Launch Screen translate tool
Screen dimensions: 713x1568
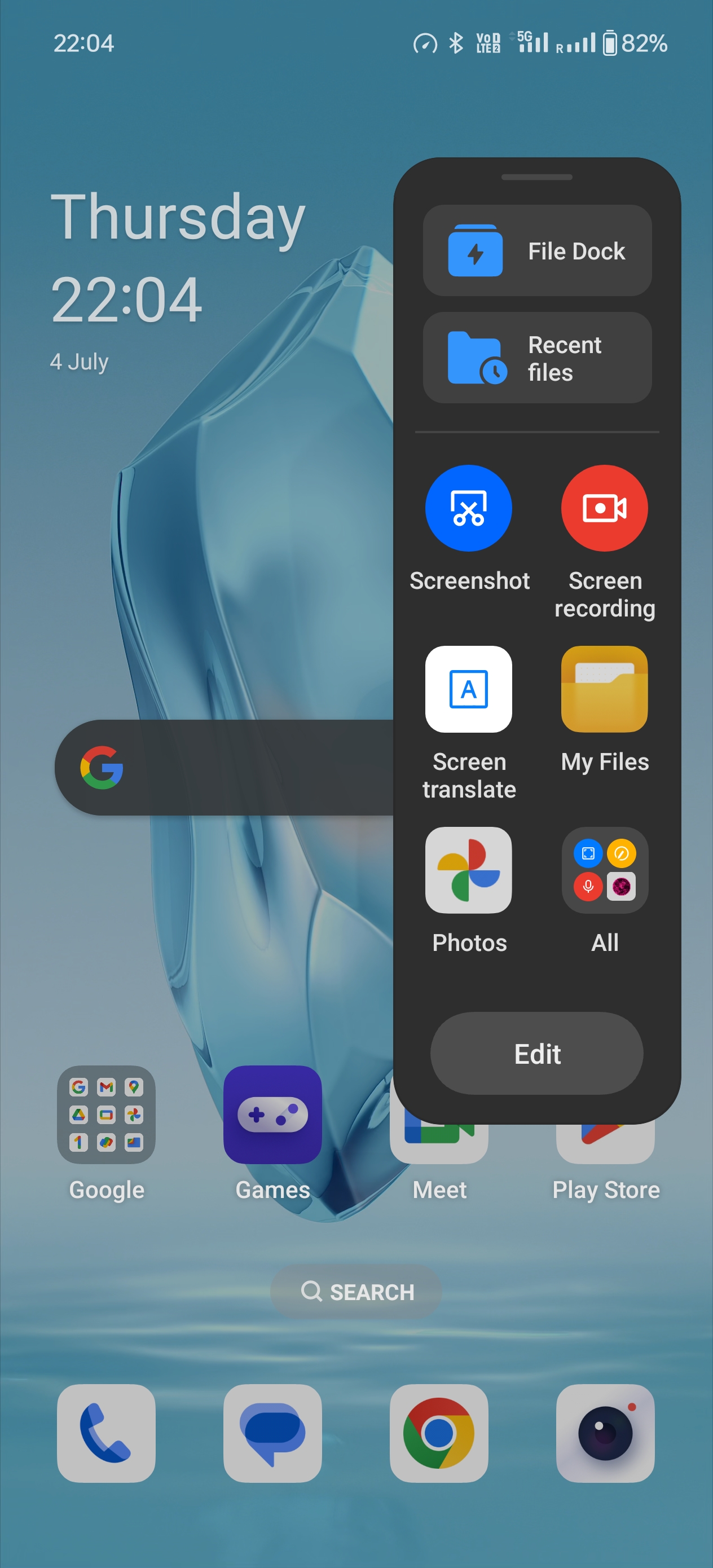pos(468,689)
